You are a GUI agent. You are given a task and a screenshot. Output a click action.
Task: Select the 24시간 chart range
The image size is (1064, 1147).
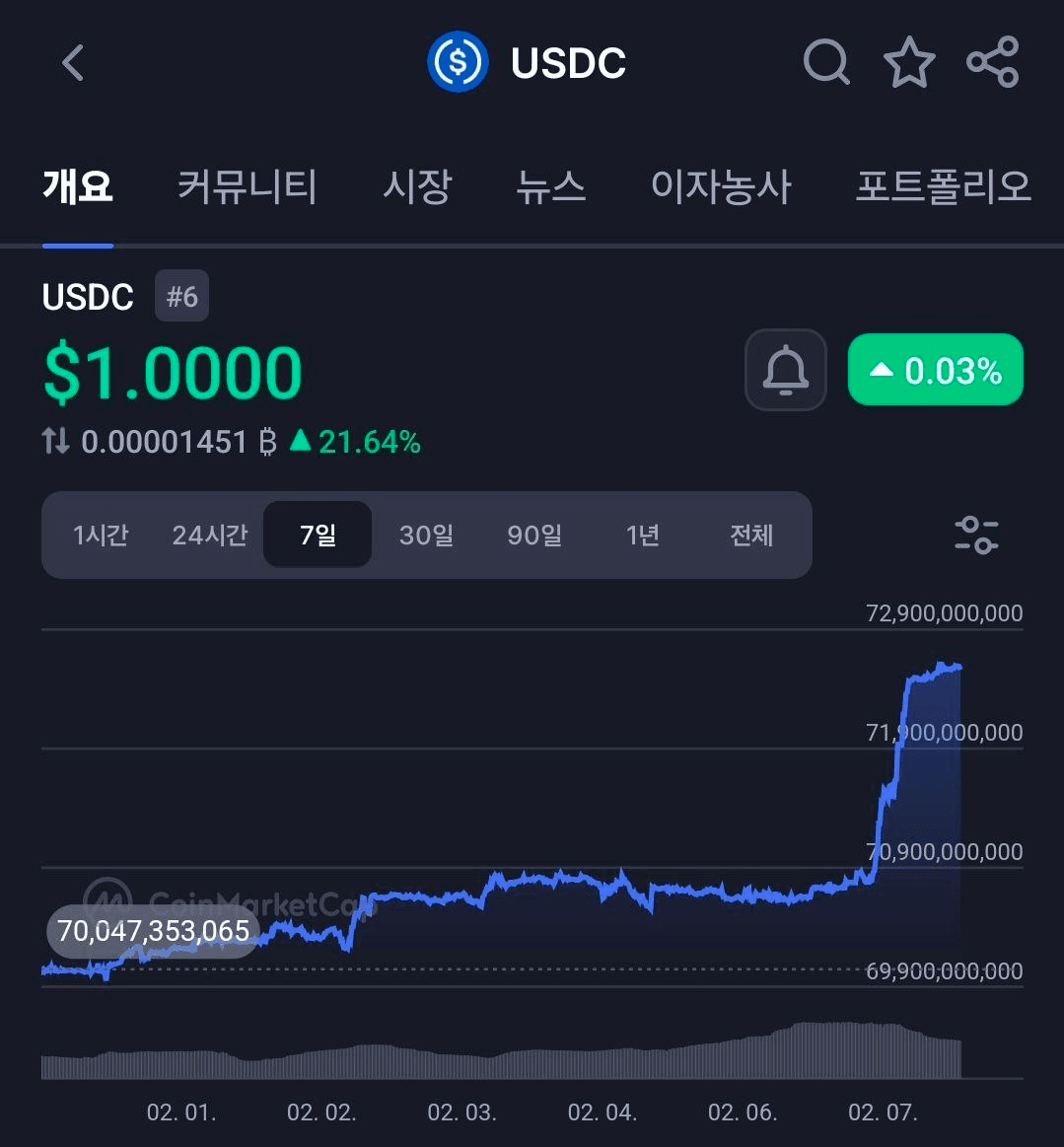coord(208,536)
